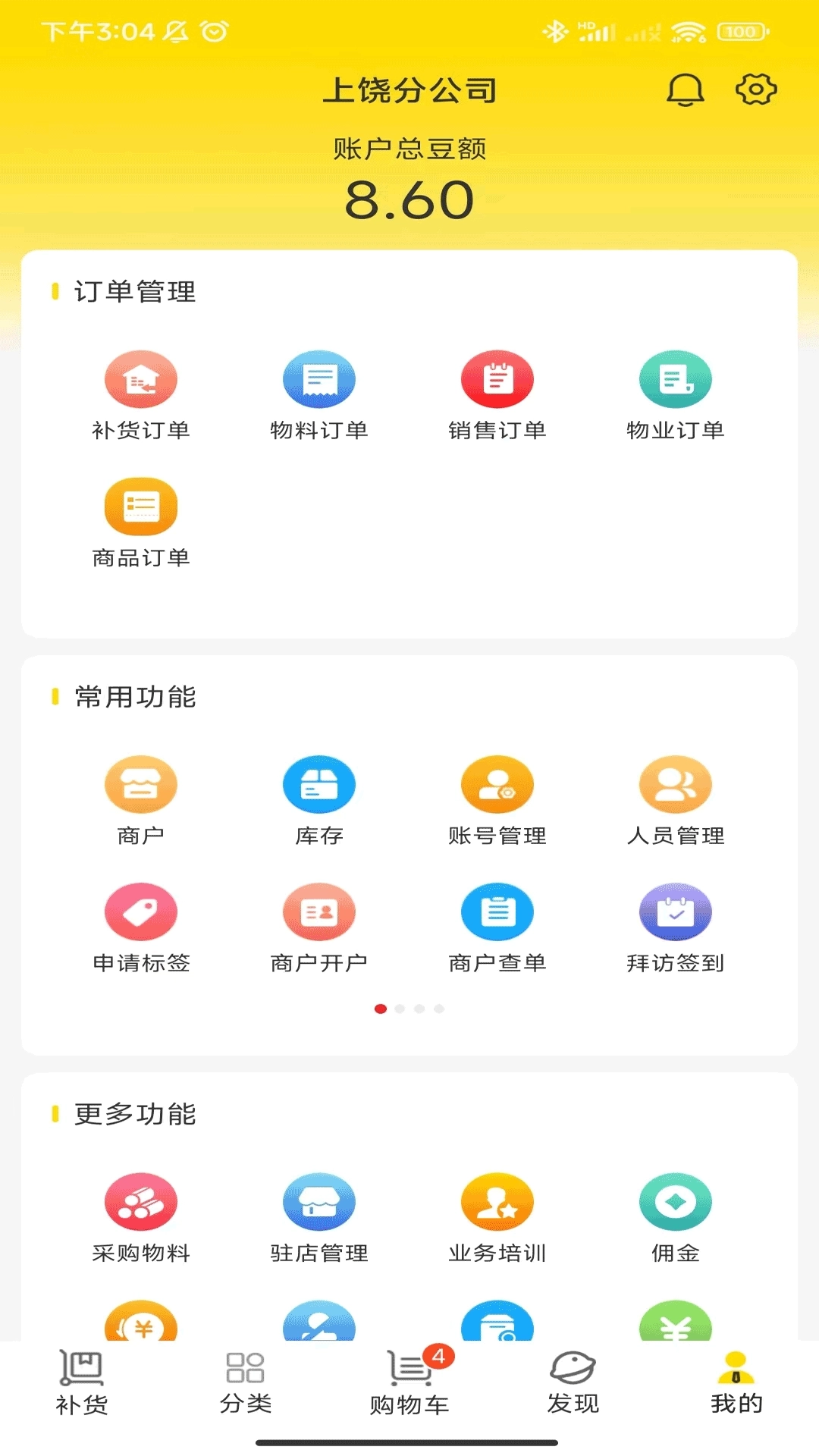Open the 补货订单 (replenishment orders) icon
819x1456 pixels.
140,378
